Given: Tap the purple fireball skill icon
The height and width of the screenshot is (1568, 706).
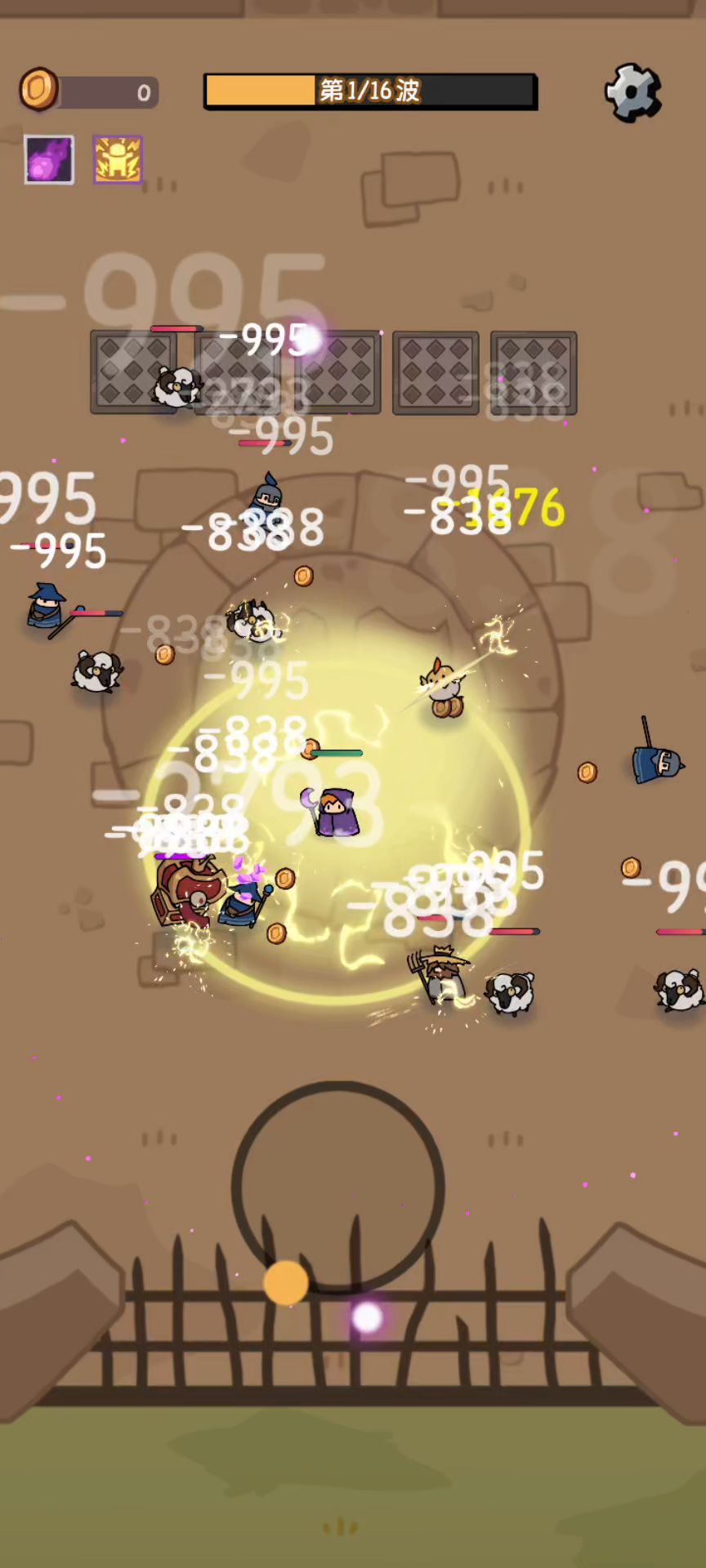Looking at the screenshot, I should 49,159.
